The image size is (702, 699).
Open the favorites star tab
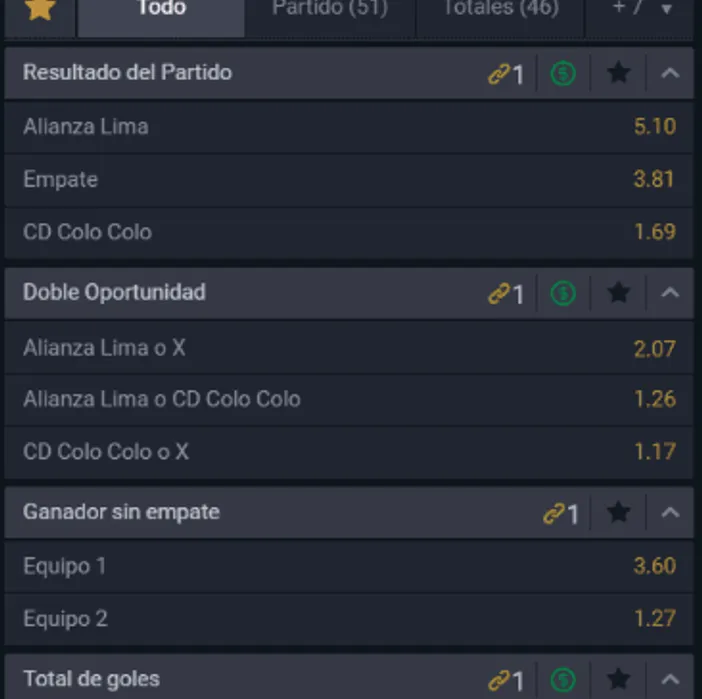[39, 10]
